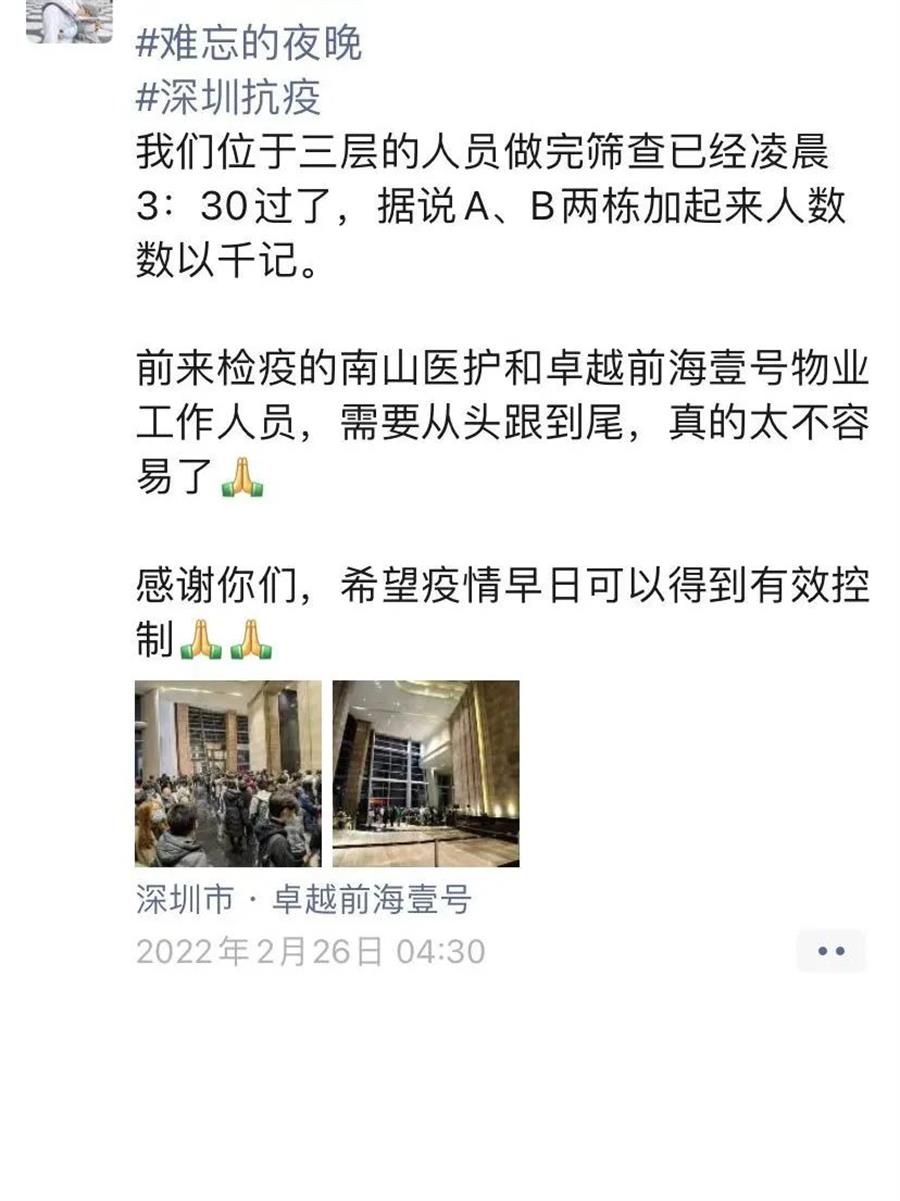Open the like and comment options button
Image resolution: width=900 pixels, height=1201 pixels.
pos(831,951)
